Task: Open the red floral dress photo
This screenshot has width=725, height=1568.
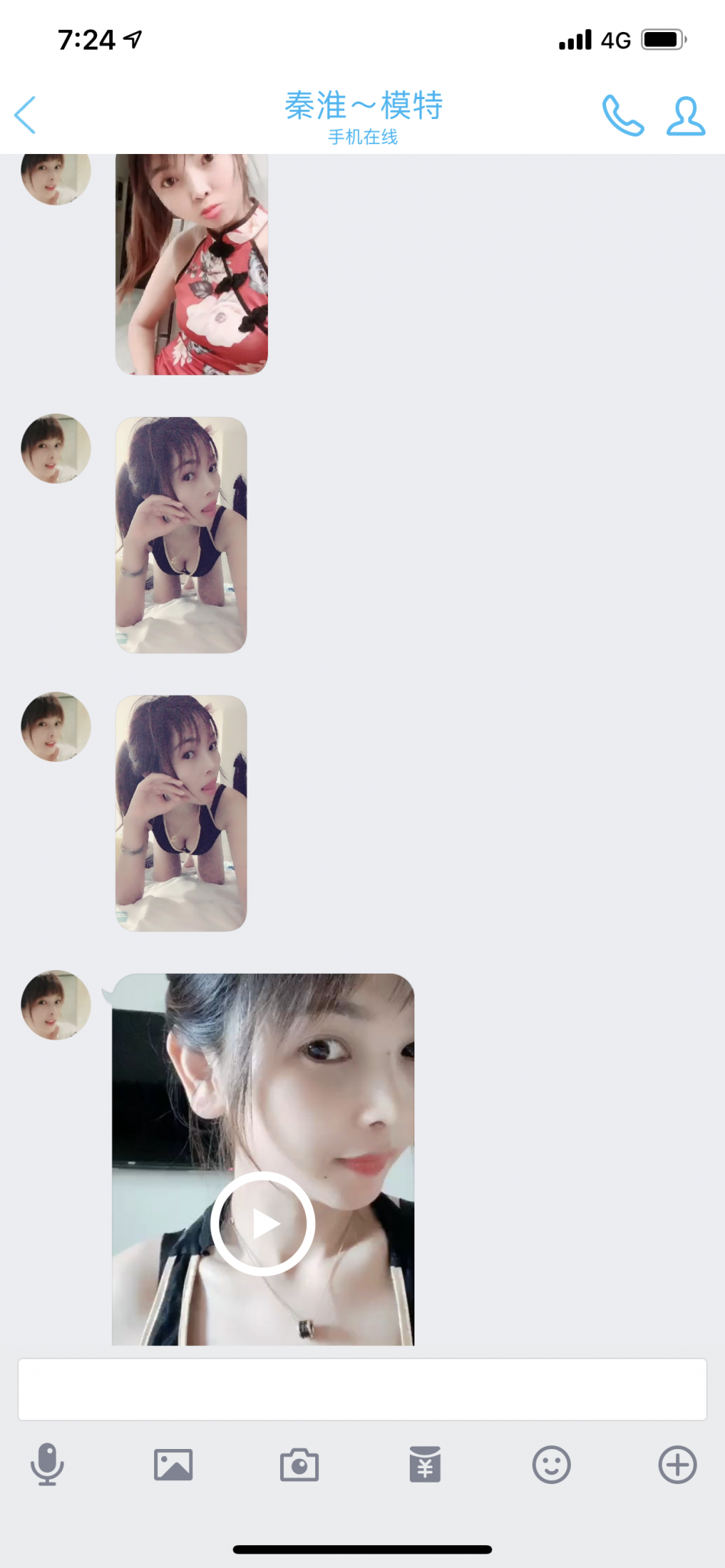Action: (x=192, y=264)
